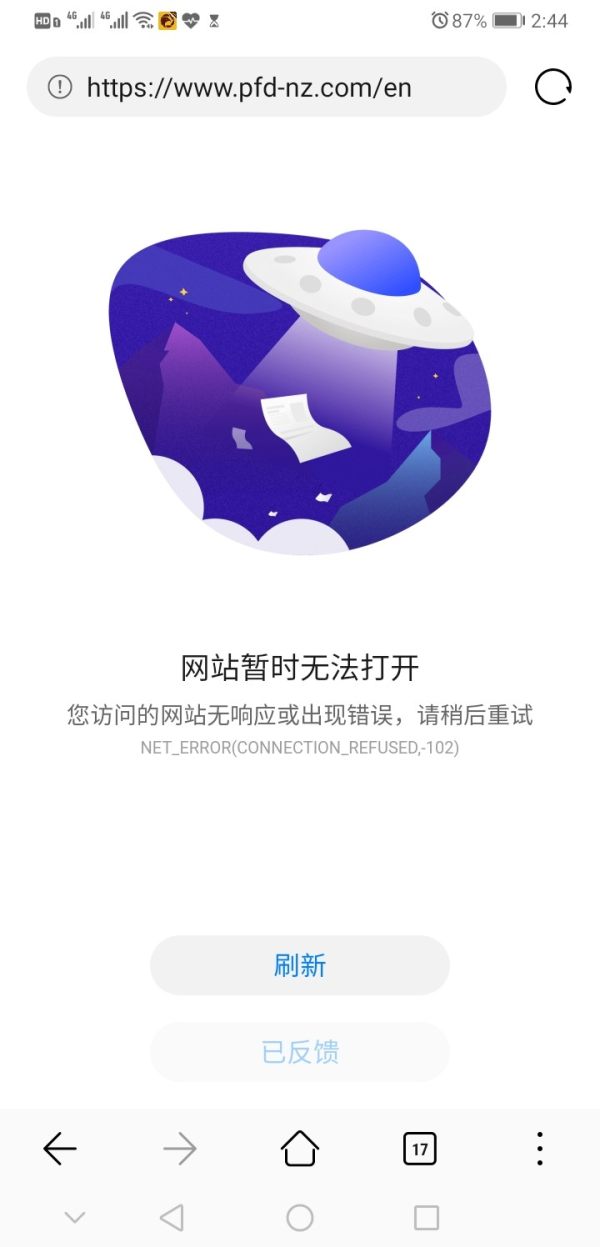Image resolution: width=600 pixels, height=1247 pixels.
Task: Open the tab switcher showing 17 tabs
Action: [420, 1149]
